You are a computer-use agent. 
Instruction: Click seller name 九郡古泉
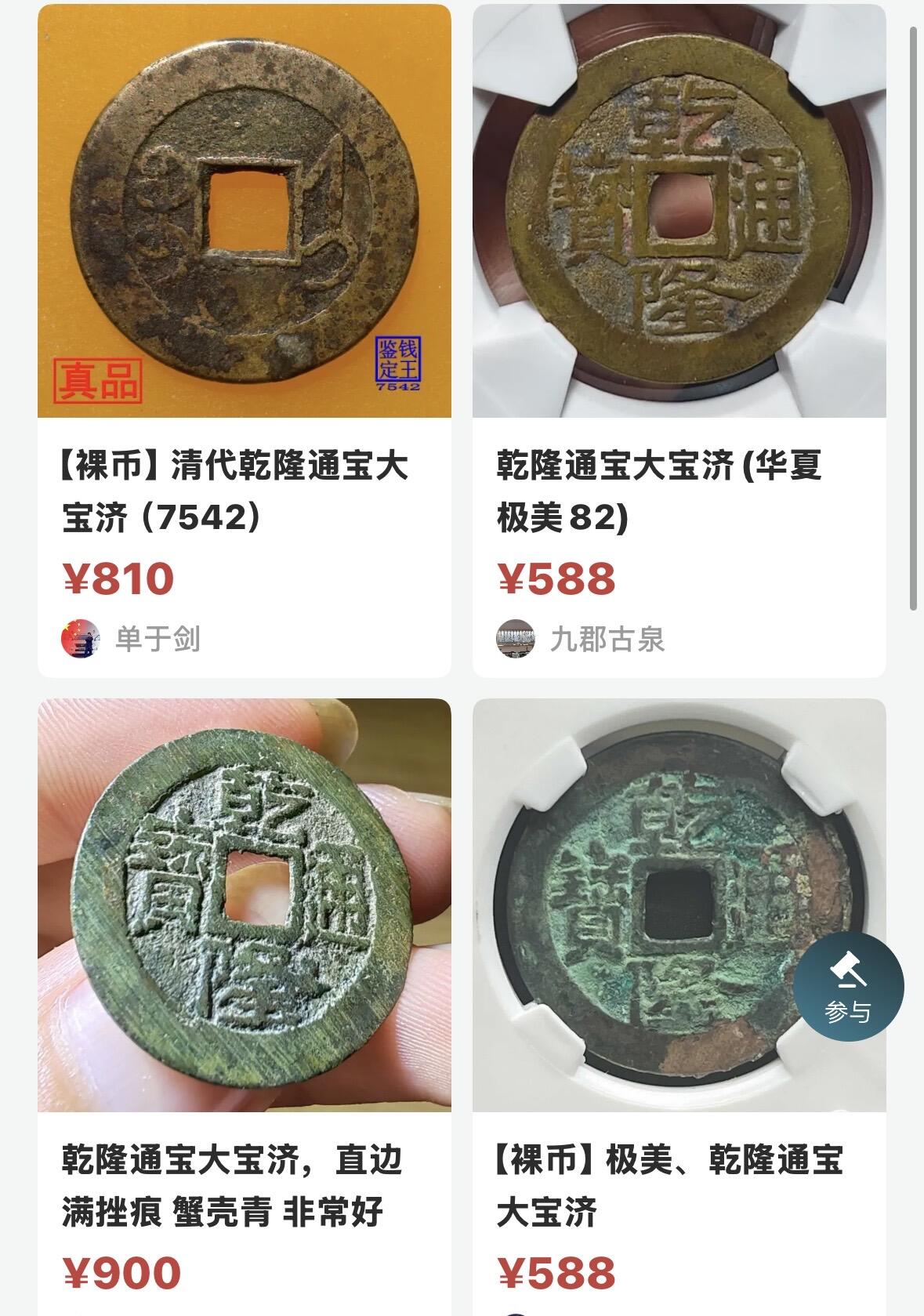(607, 641)
